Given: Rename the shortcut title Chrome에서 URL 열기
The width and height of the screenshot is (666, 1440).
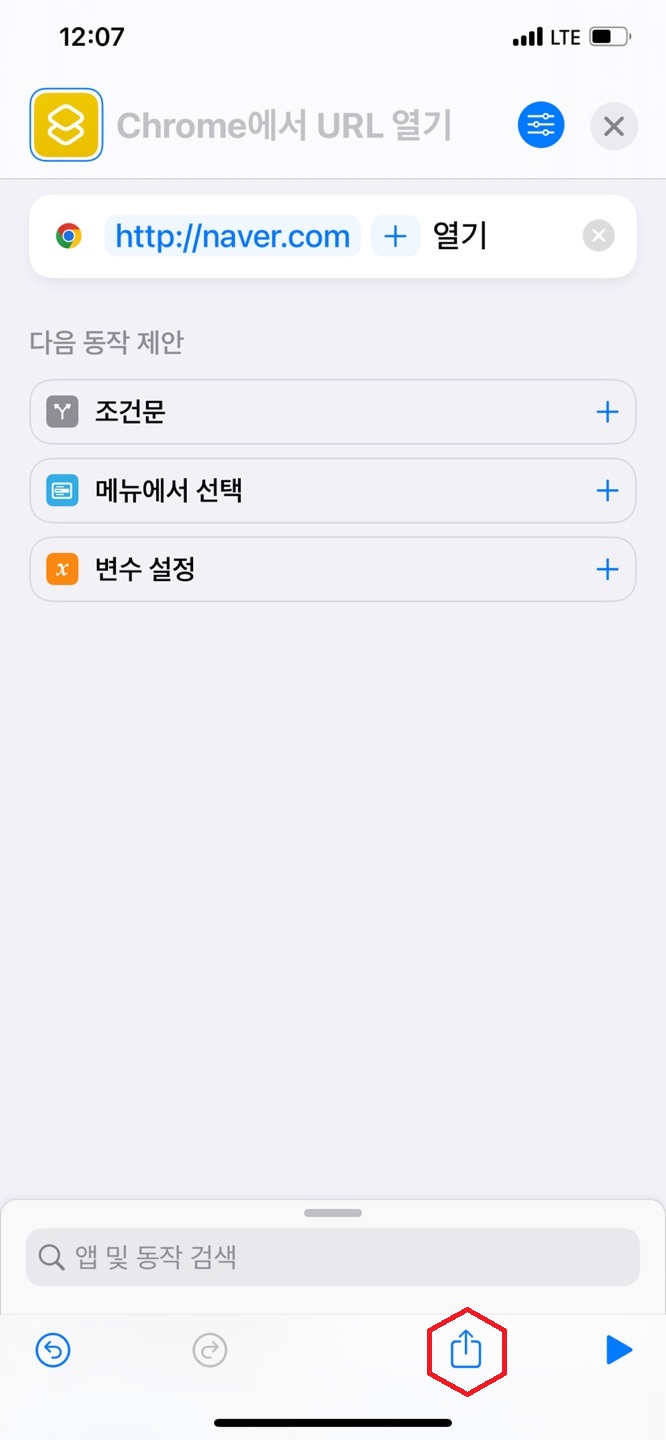Looking at the screenshot, I should (285, 126).
